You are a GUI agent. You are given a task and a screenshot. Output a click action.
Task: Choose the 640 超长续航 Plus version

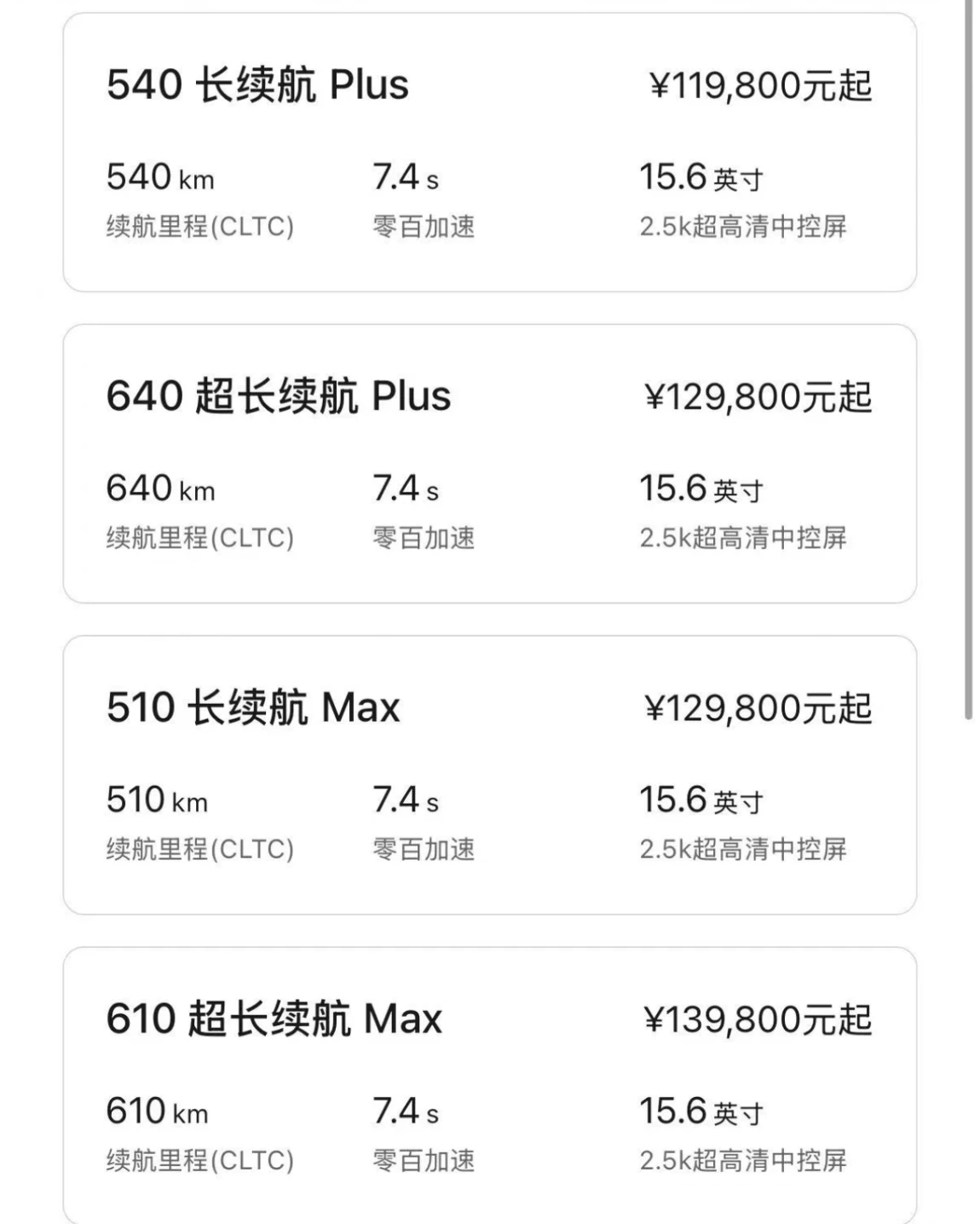489,464
